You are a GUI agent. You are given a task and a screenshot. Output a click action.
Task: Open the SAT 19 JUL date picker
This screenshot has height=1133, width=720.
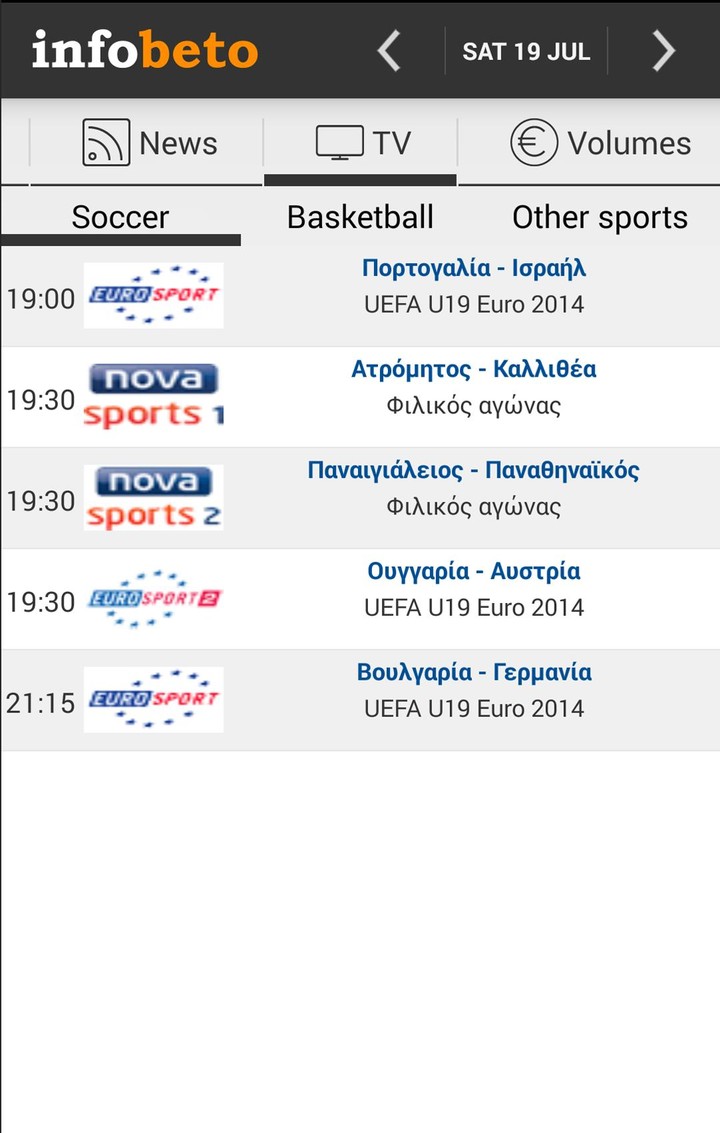coord(526,51)
